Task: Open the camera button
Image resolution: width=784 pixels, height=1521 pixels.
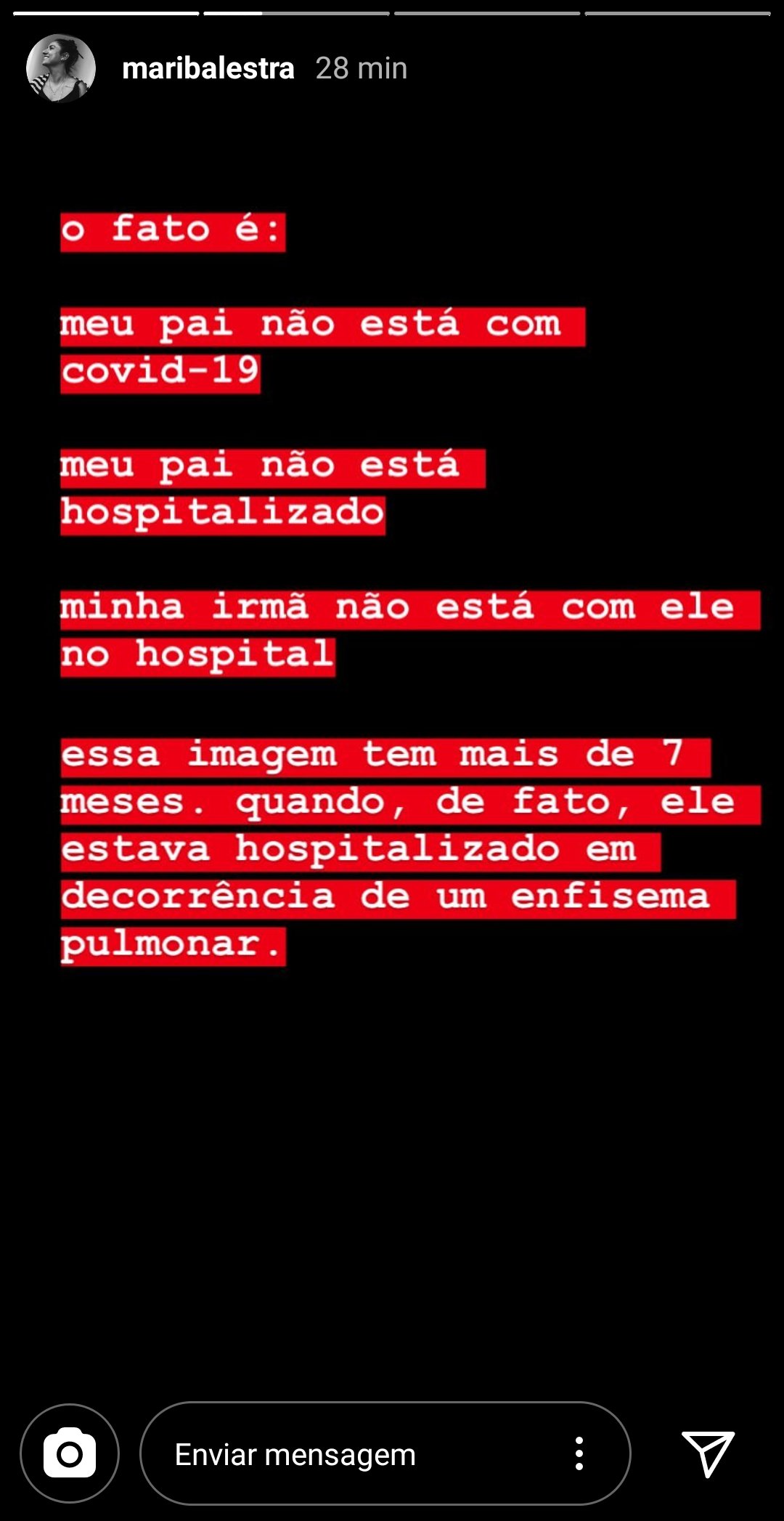Action: pyautogui.click(x=70, y=1453)
